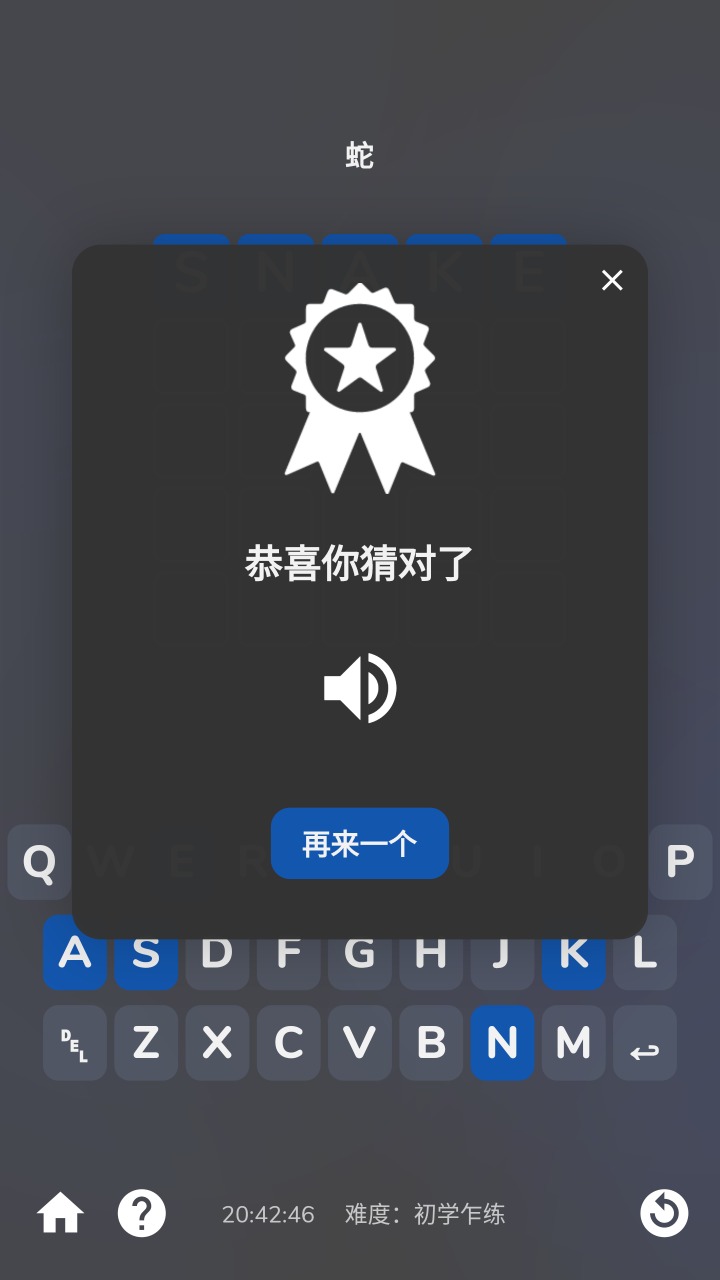The image size is (720, 1280).
Task: Open the help question mark
Action: (x=142, y=1213)
